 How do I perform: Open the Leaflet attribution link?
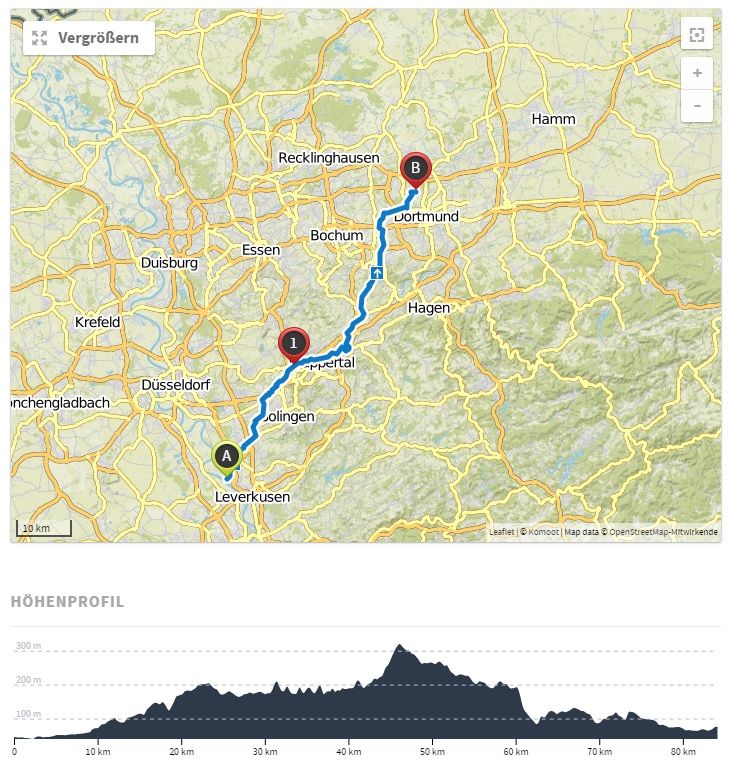(x=501, y=532)
